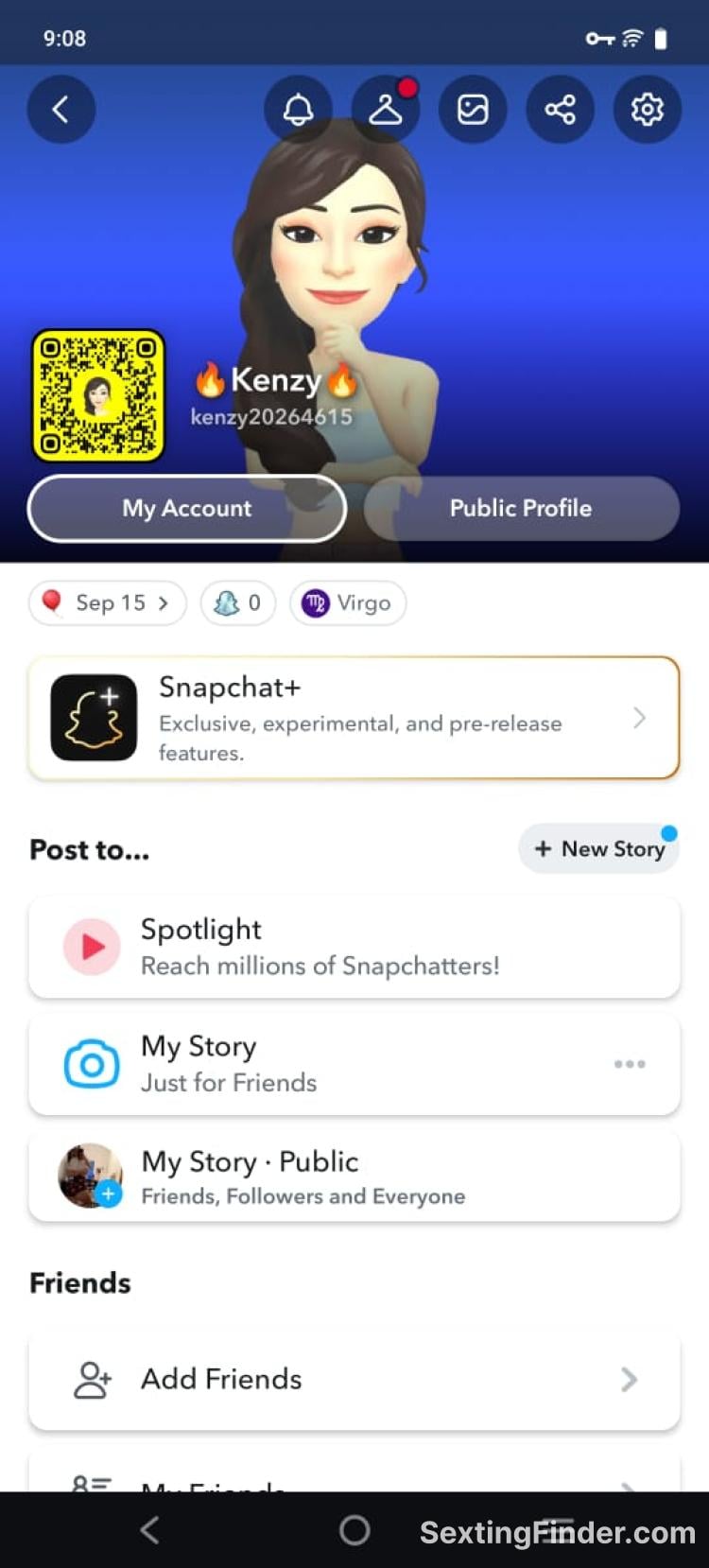Open the Virgo zodiac chip

[x=348, y=603]
